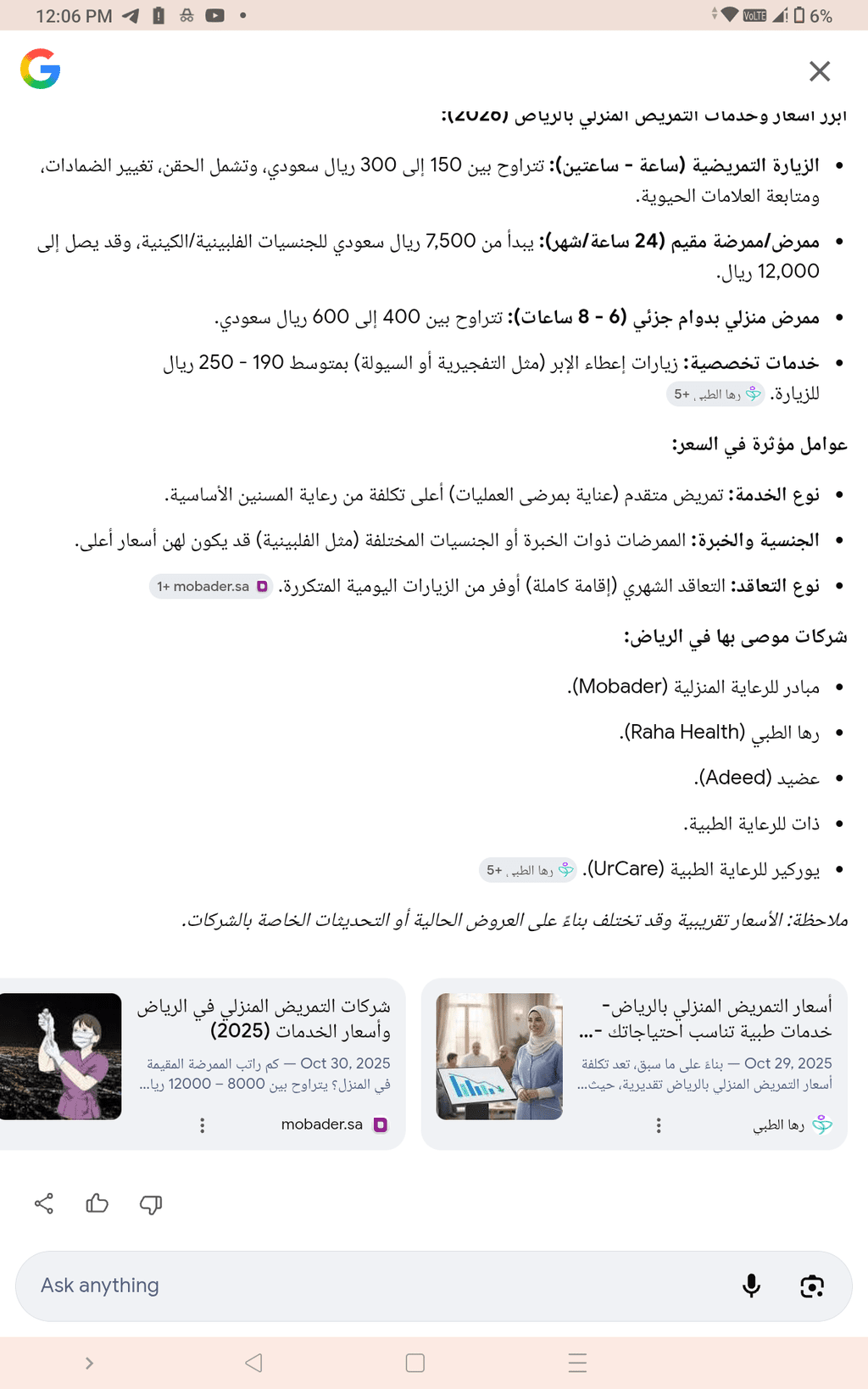Start voice search with the microphone
The width and height of the screenshot is (868, 1389).
click(x=751, y=1286)
